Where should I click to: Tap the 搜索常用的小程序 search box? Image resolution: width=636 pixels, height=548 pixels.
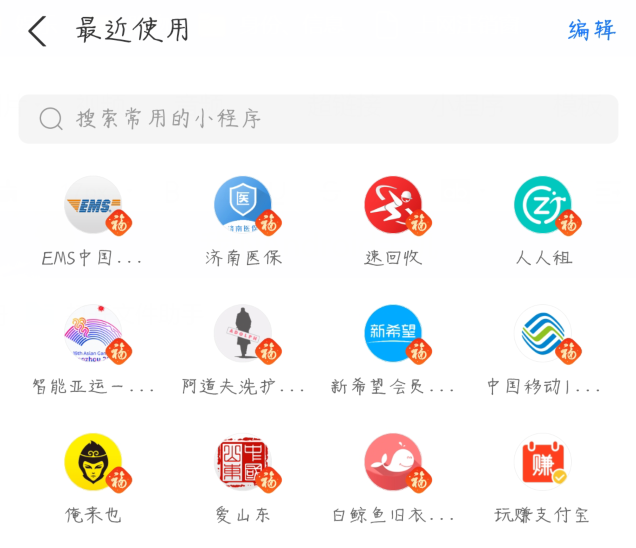pos(318,119)
